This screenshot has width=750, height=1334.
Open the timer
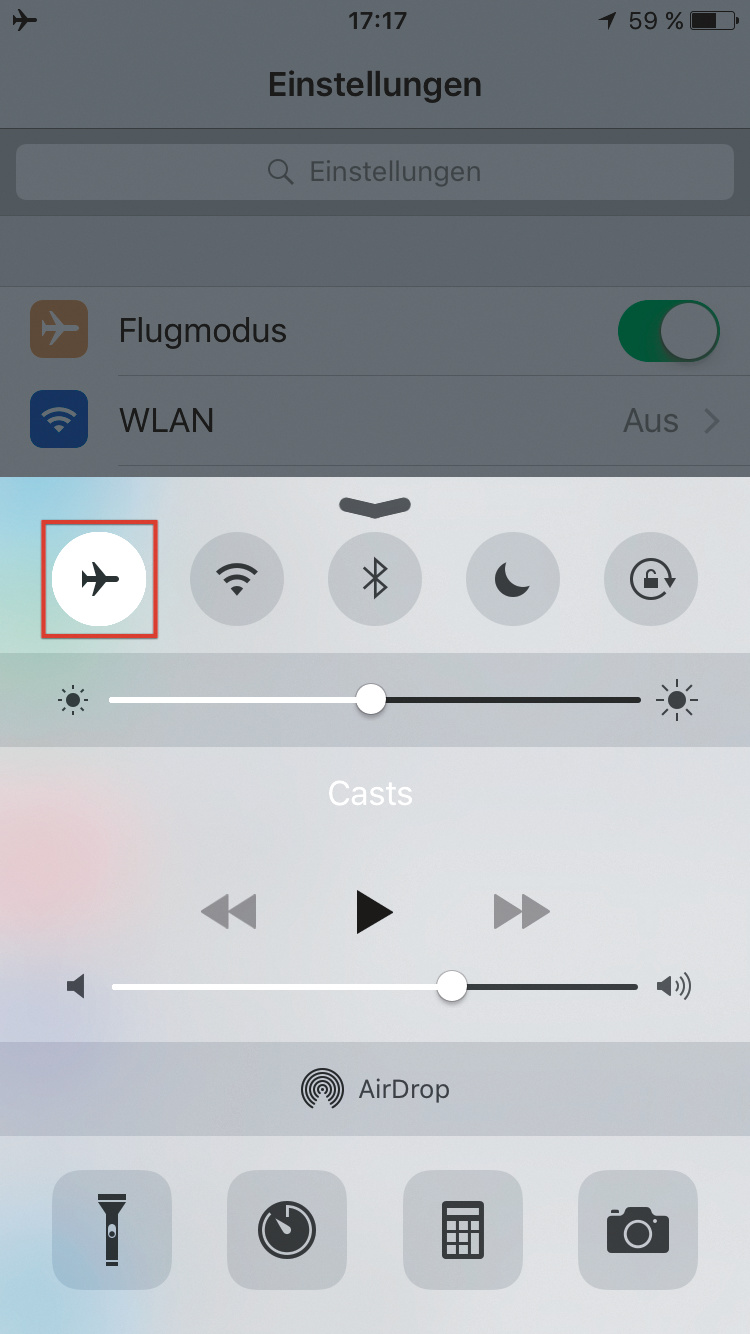coord(287,1229)
